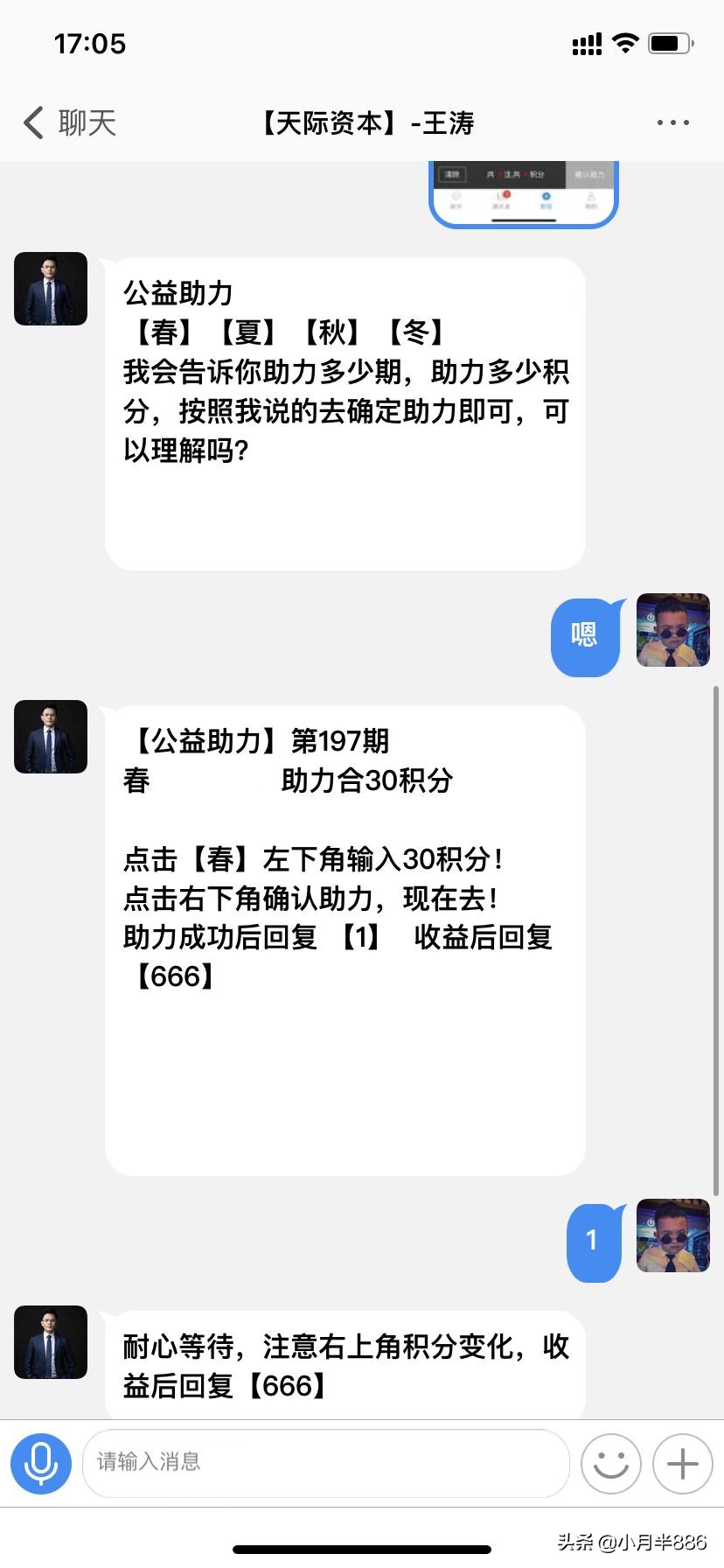Screen dimensions: 724x1568
Task: Tap the blue bubble containing 1
Action: point(593,1240)
